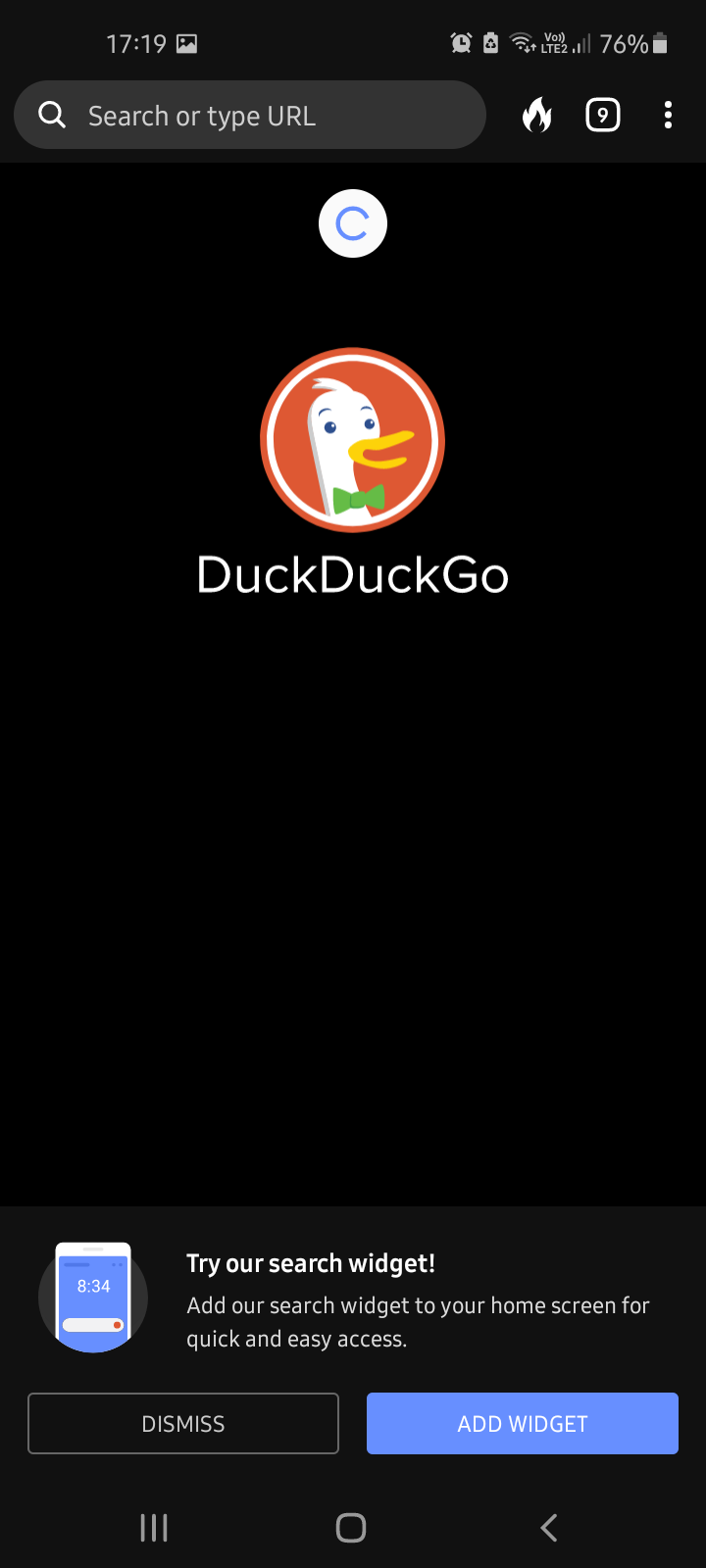
Task: Open the tabs switcher showing 9
Action: pyautogui.click(x=603, y=116)
